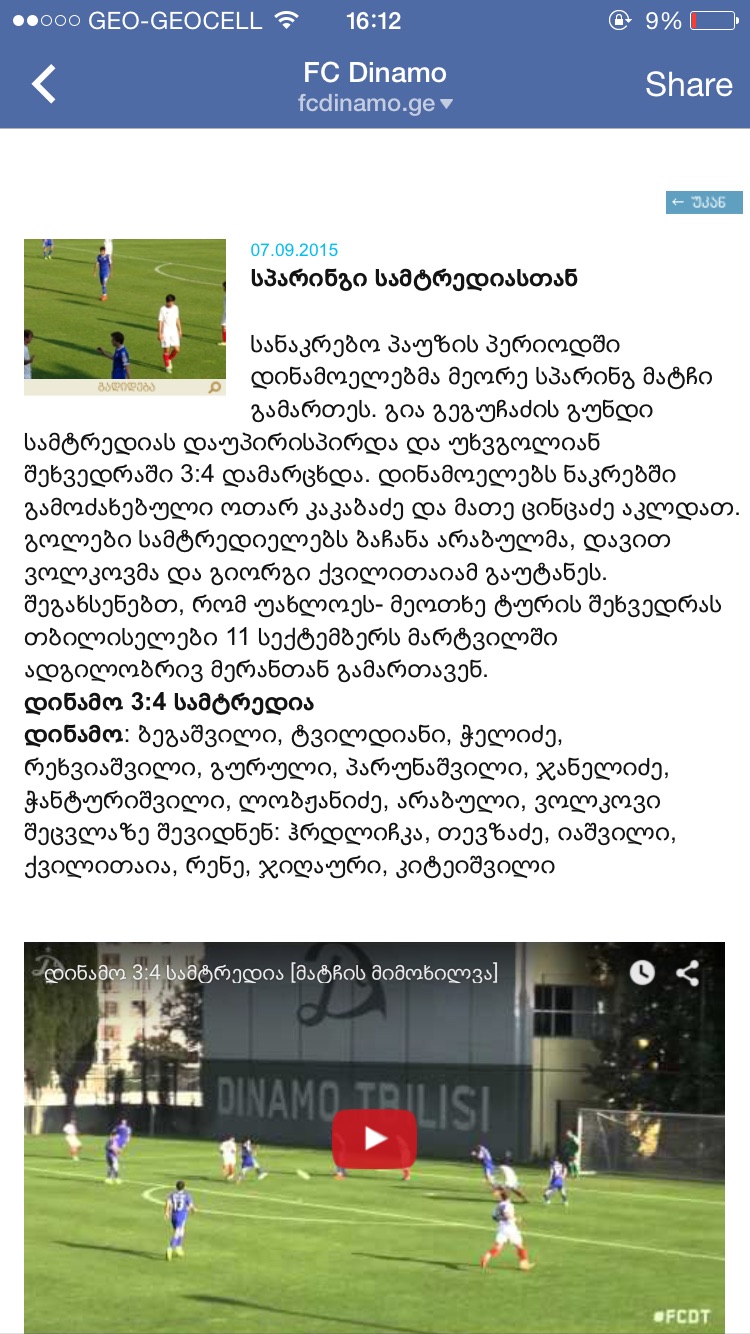750x1334 pixels.
Task: Open the video title დინამო 3:4 სამტრედია
Action: (271, 973)
